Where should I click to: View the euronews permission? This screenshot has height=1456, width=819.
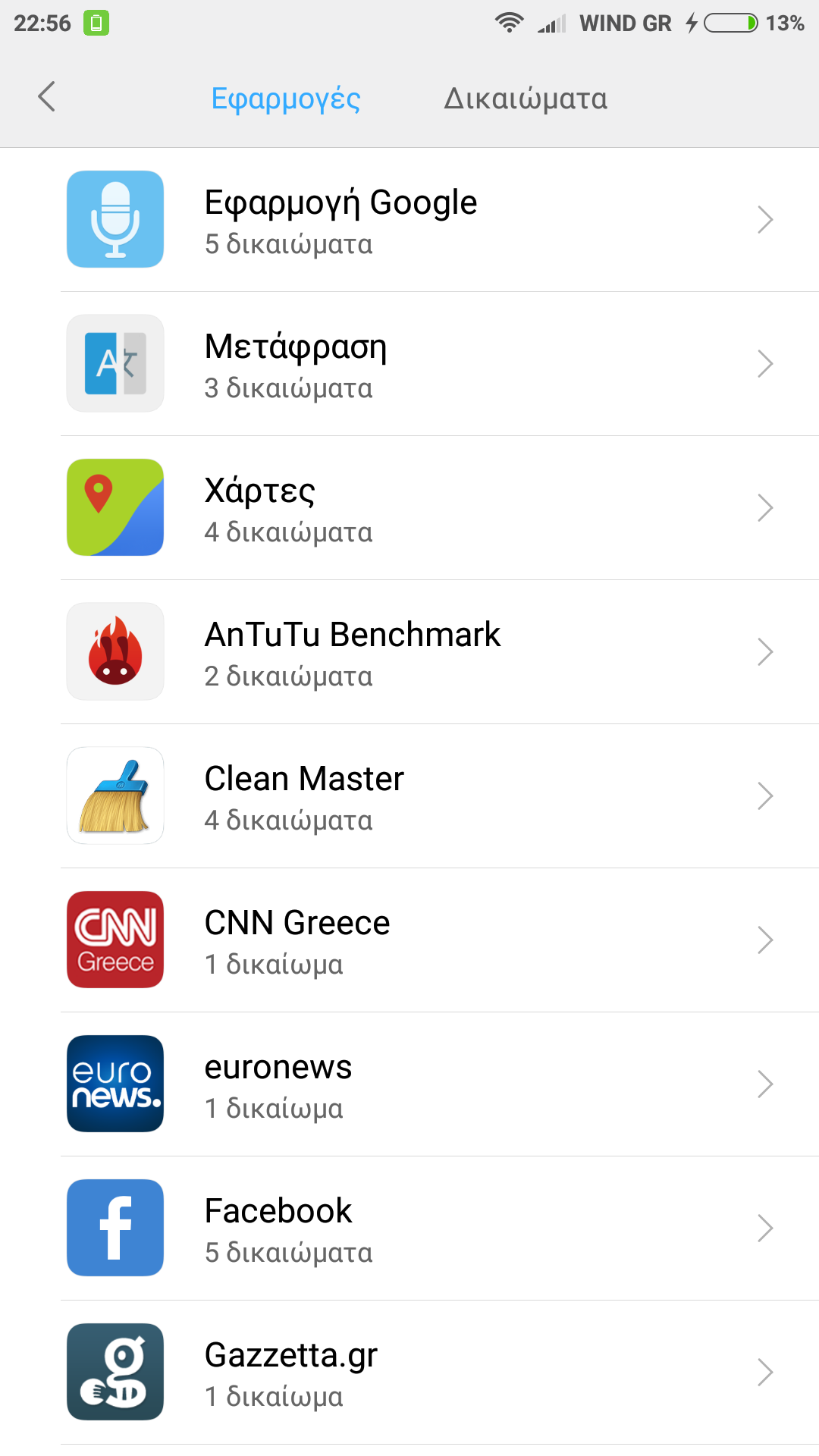(409, 1084)
